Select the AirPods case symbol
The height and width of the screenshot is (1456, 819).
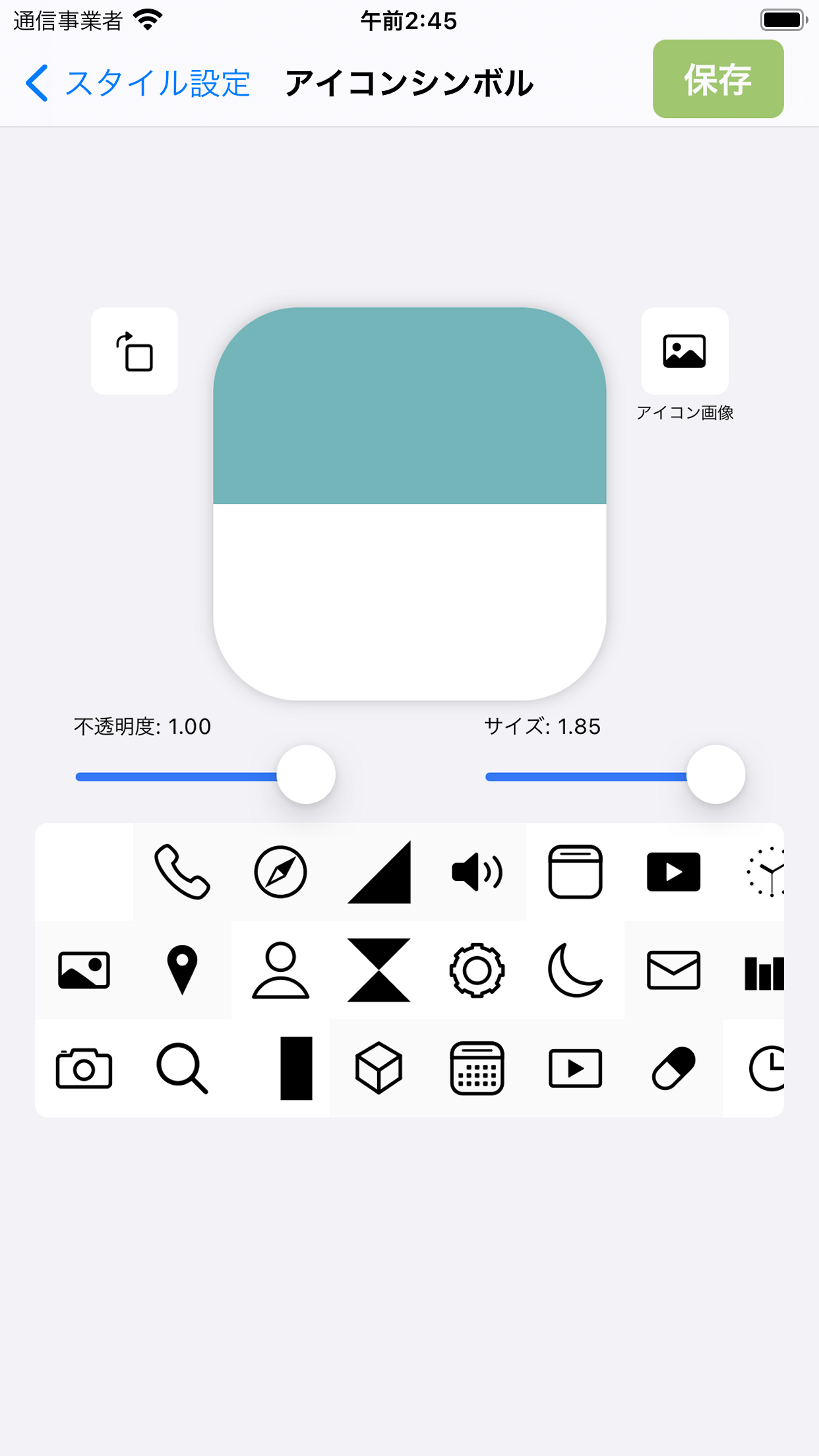575,872
